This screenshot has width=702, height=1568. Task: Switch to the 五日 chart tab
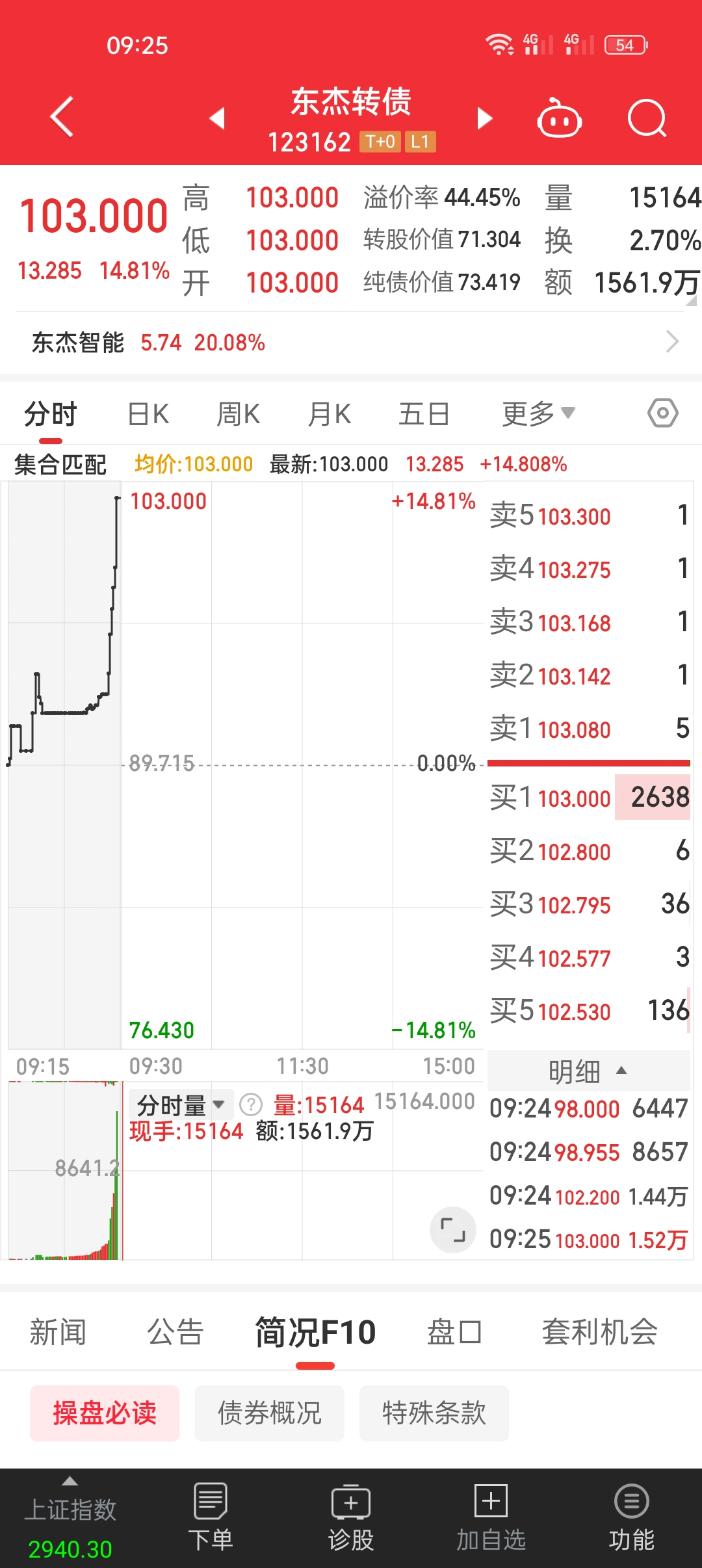[424, 414]
